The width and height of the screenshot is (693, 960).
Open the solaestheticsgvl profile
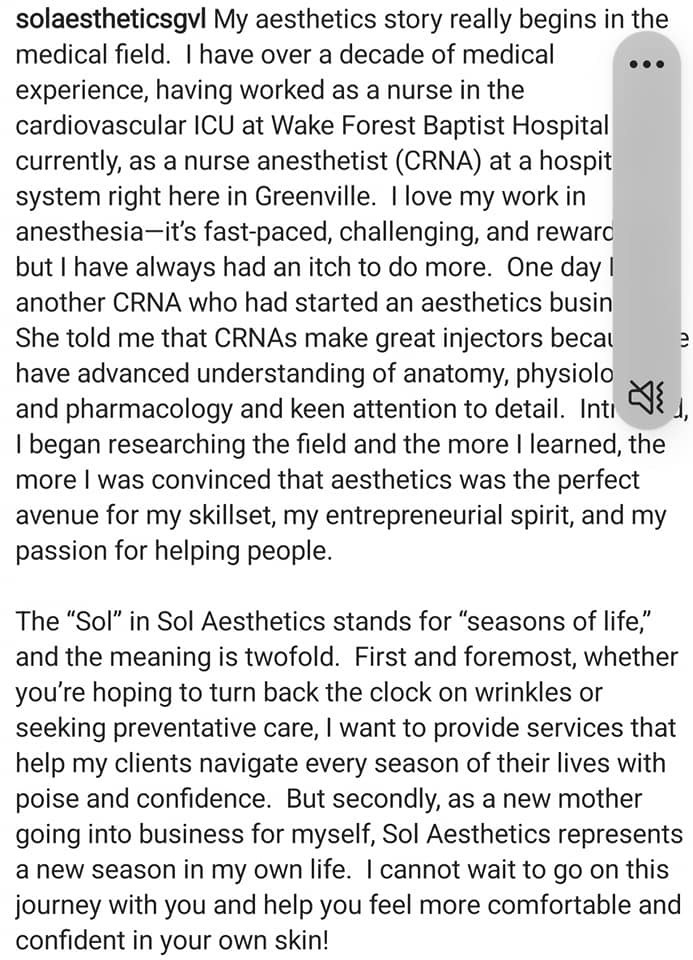tap(111, 20)
